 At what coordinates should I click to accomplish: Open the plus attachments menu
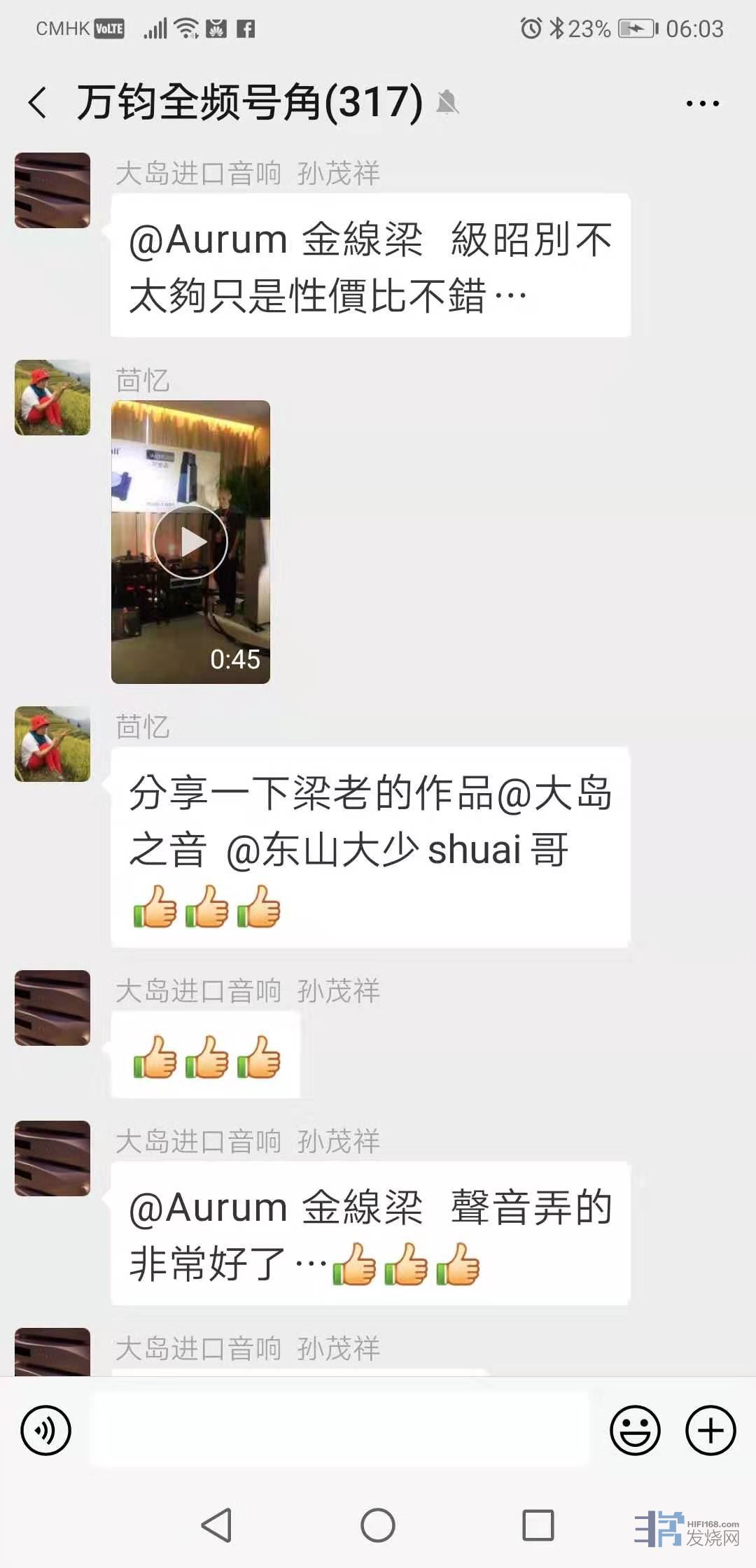(710, 1430)
